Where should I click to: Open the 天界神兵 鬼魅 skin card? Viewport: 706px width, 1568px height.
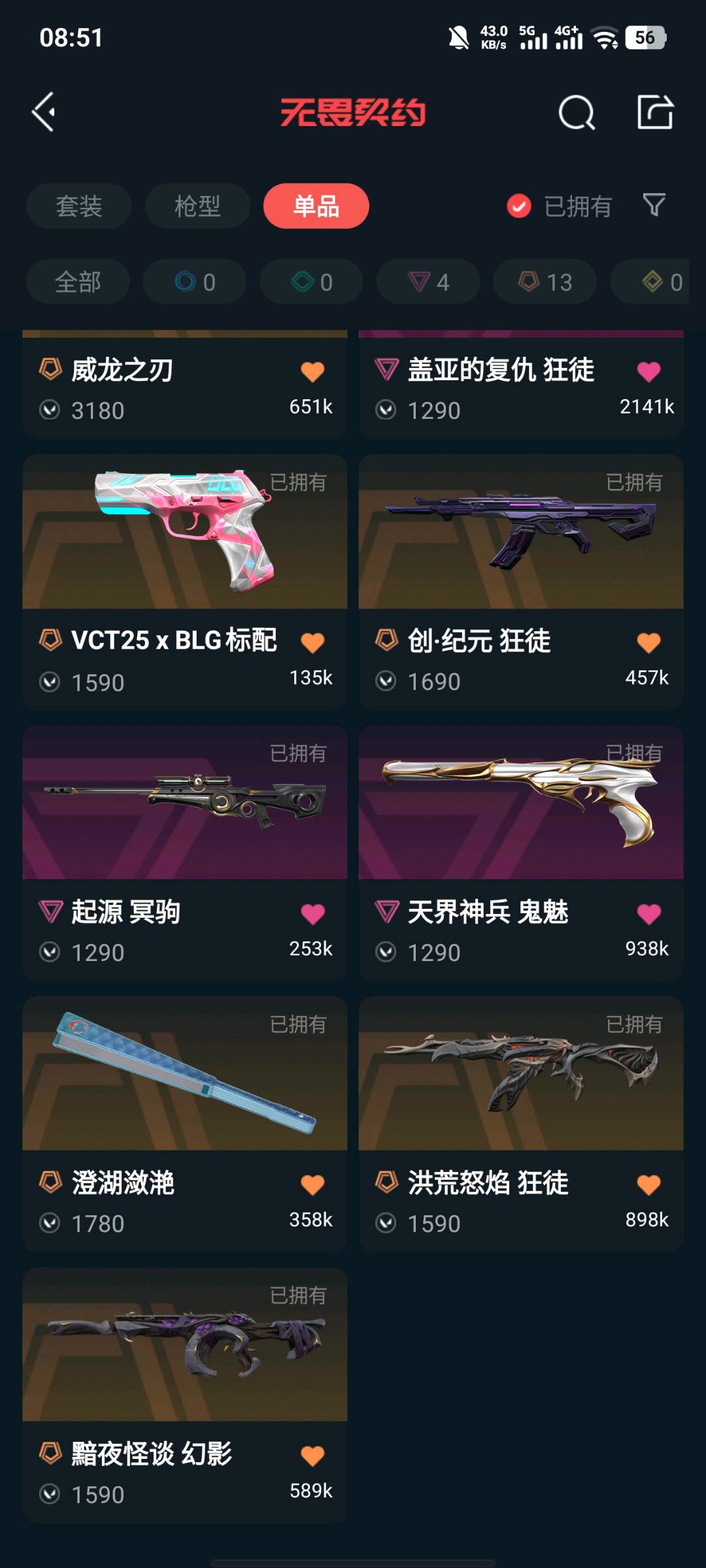click(521, 853)
